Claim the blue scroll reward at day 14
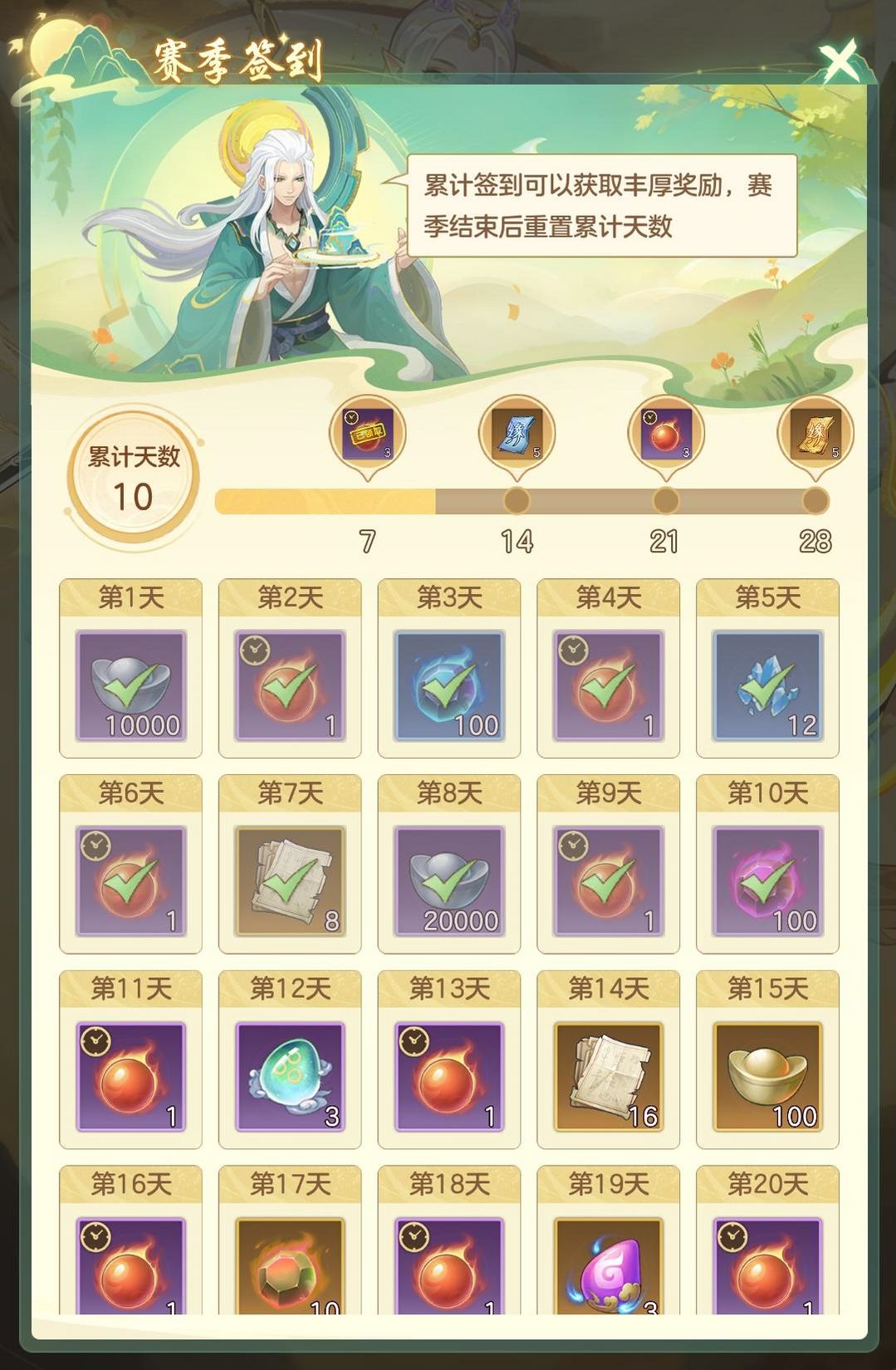 (517, 435)
